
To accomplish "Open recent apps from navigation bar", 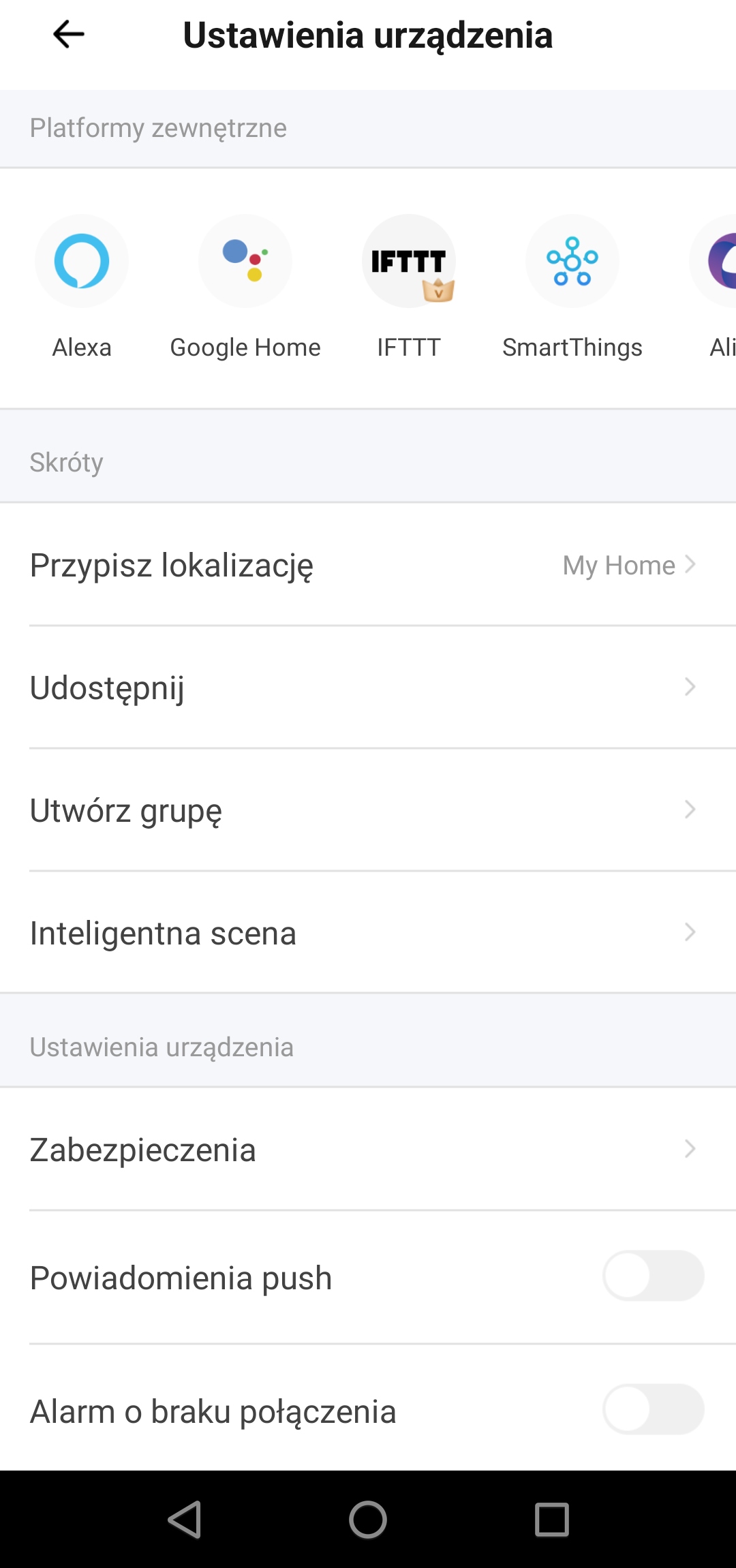I will pyautogui.click(x=551, y=1520).
